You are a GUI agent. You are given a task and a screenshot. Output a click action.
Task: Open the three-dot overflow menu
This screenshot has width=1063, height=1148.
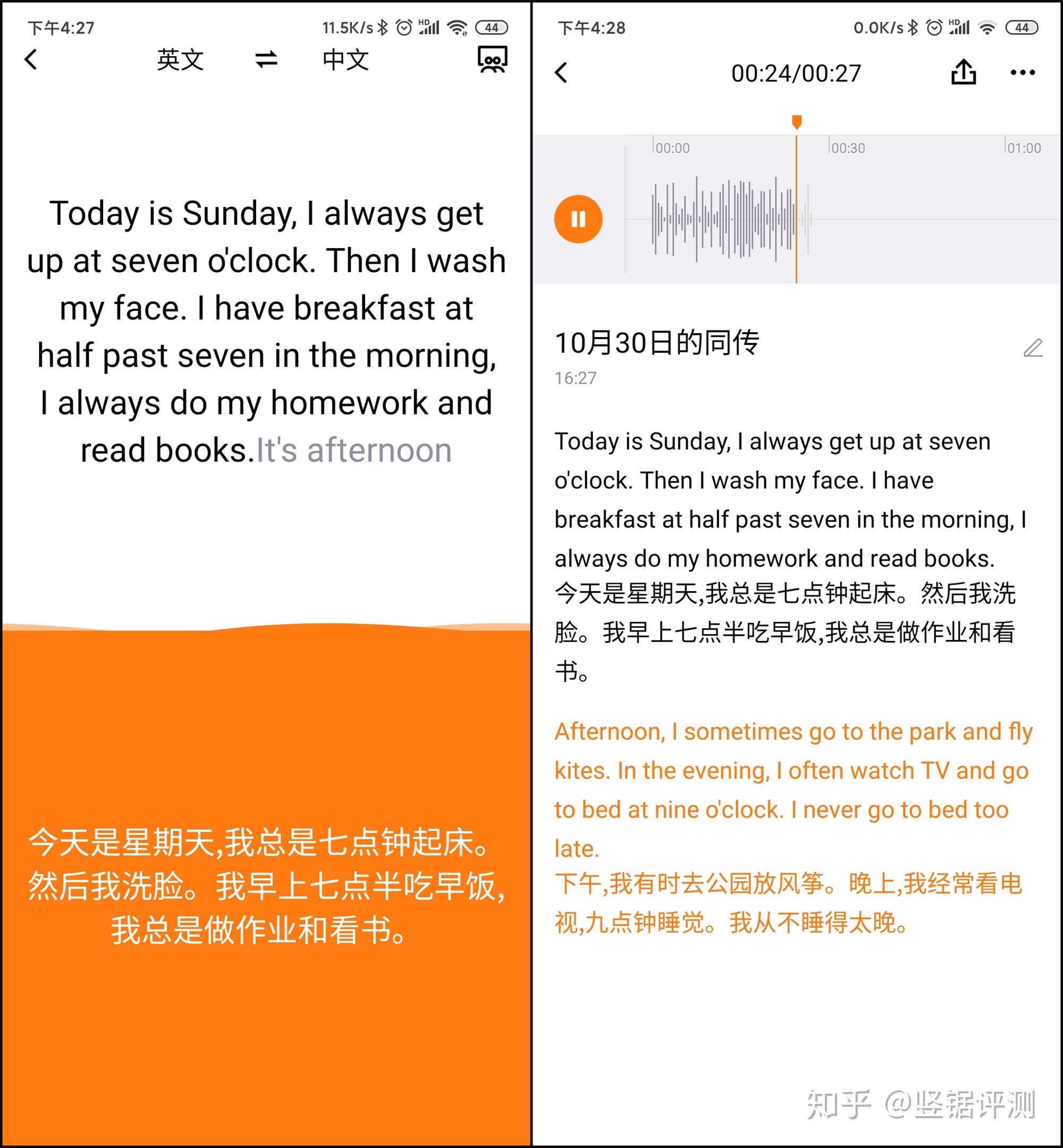1022,72
